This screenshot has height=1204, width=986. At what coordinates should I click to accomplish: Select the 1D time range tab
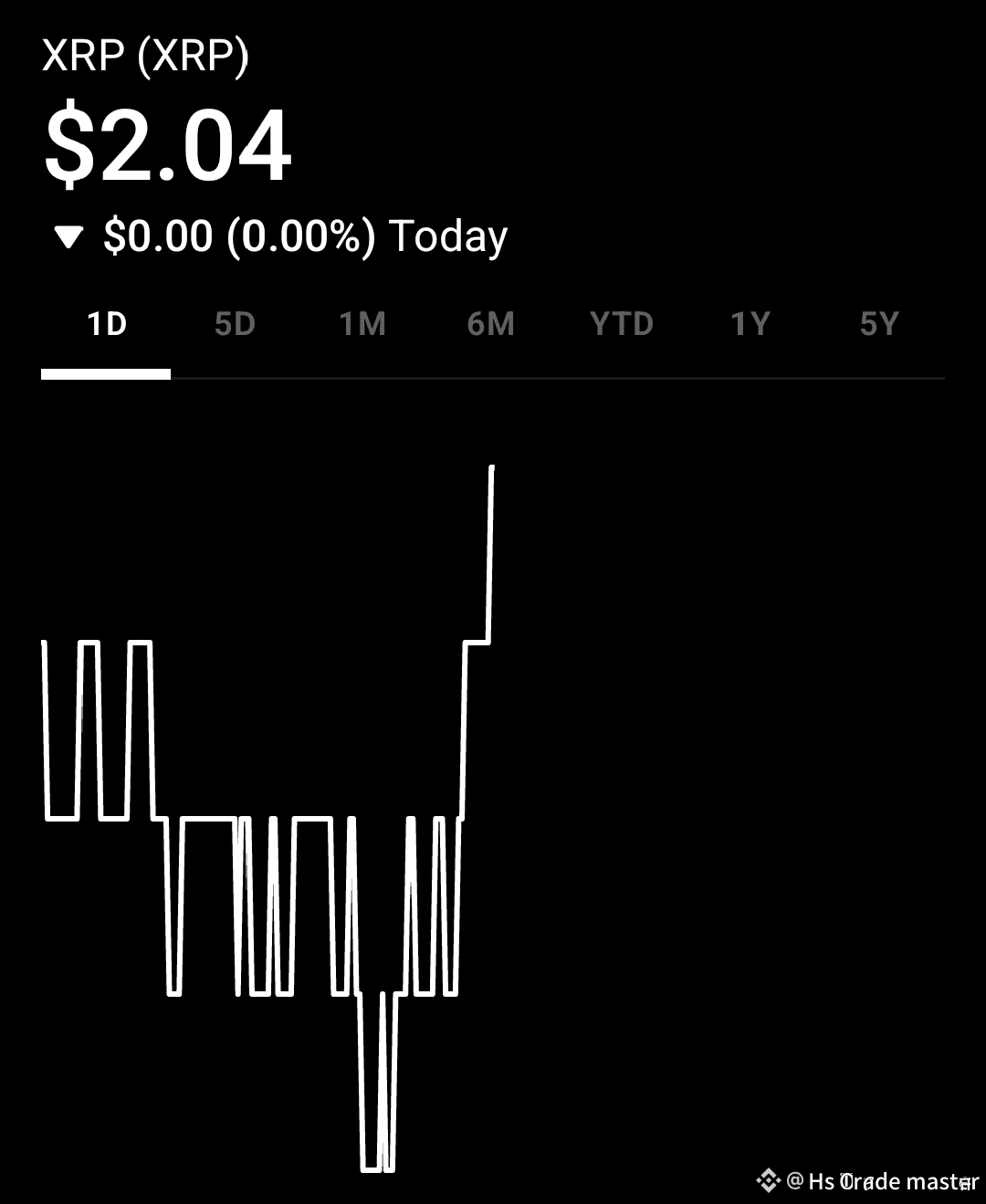[107, 325]
